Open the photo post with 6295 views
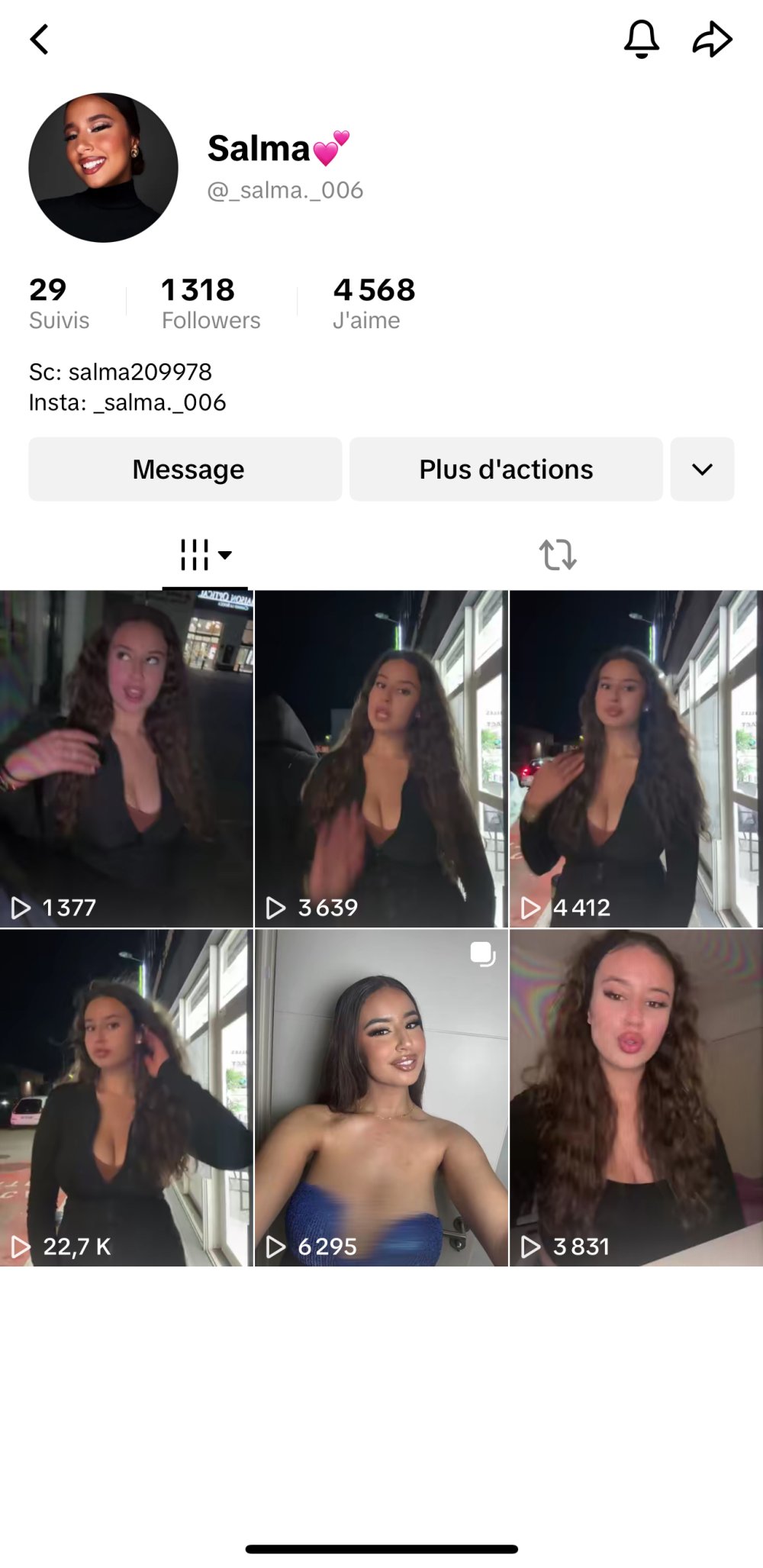Viewport: 763px width, 1568px height. coord(381,1098)
